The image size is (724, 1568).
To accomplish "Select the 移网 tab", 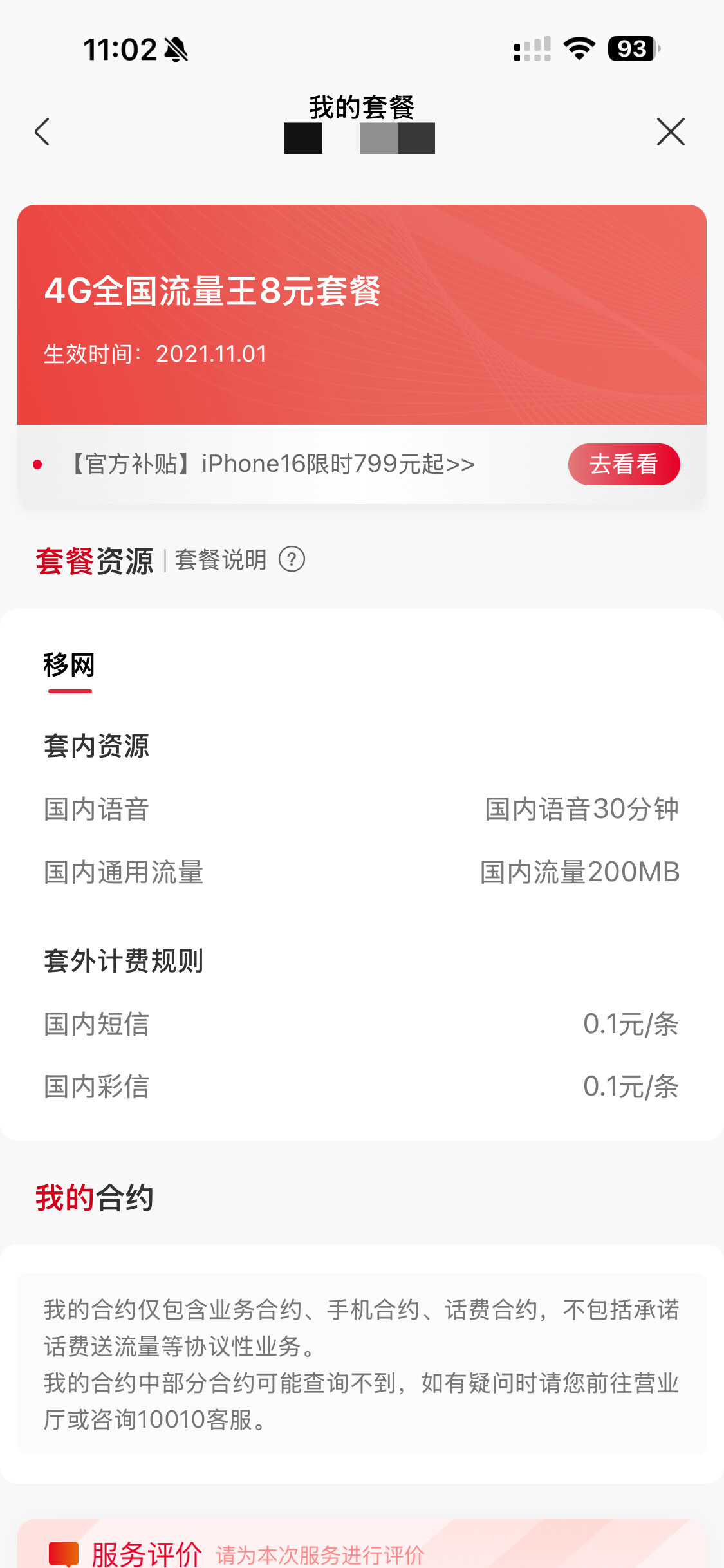I will click(70, 666).
